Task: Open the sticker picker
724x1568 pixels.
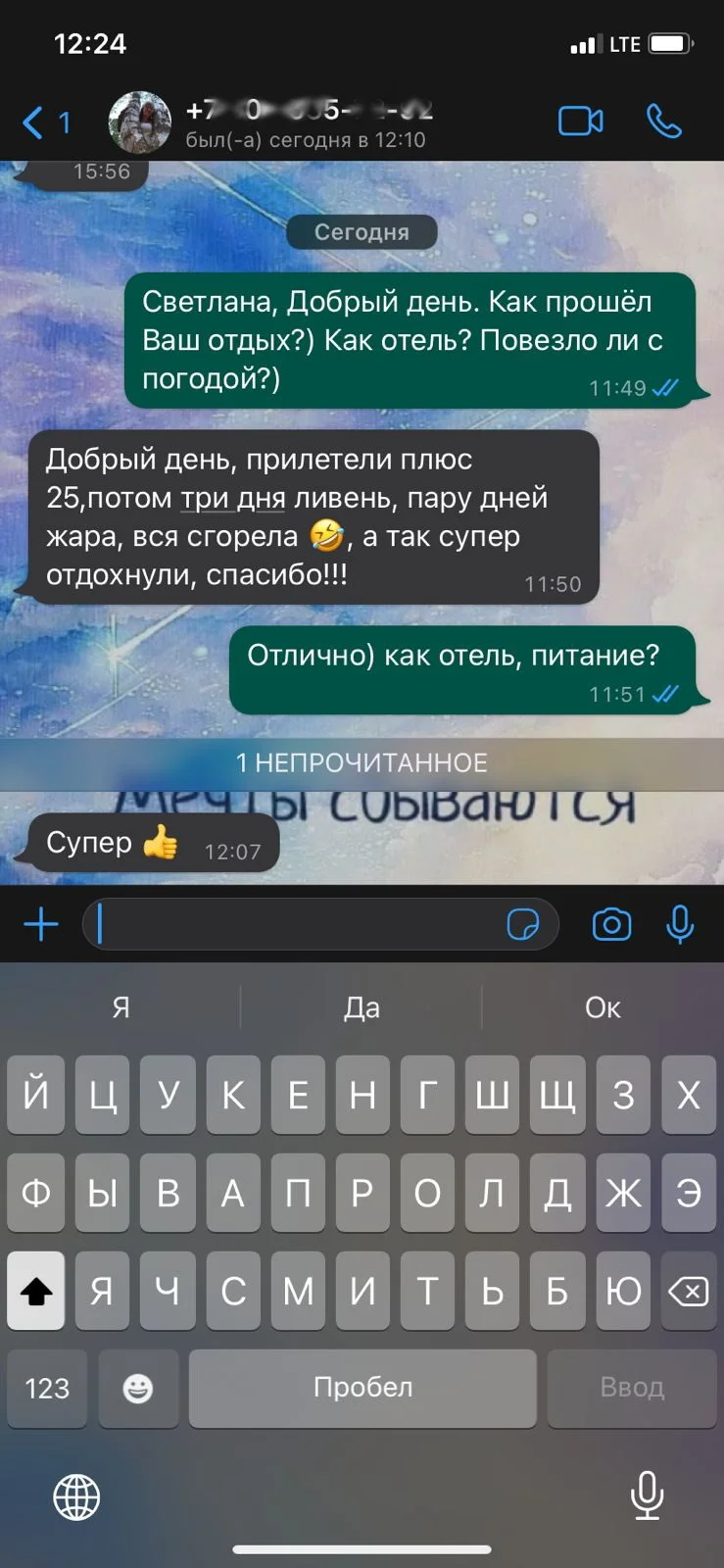Action: coord(523,924)
